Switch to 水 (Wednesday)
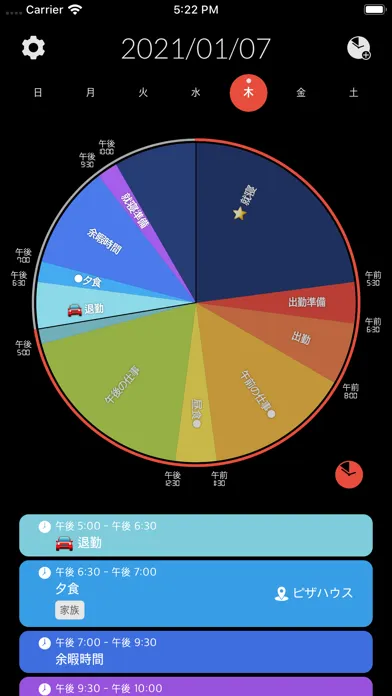 196,93
